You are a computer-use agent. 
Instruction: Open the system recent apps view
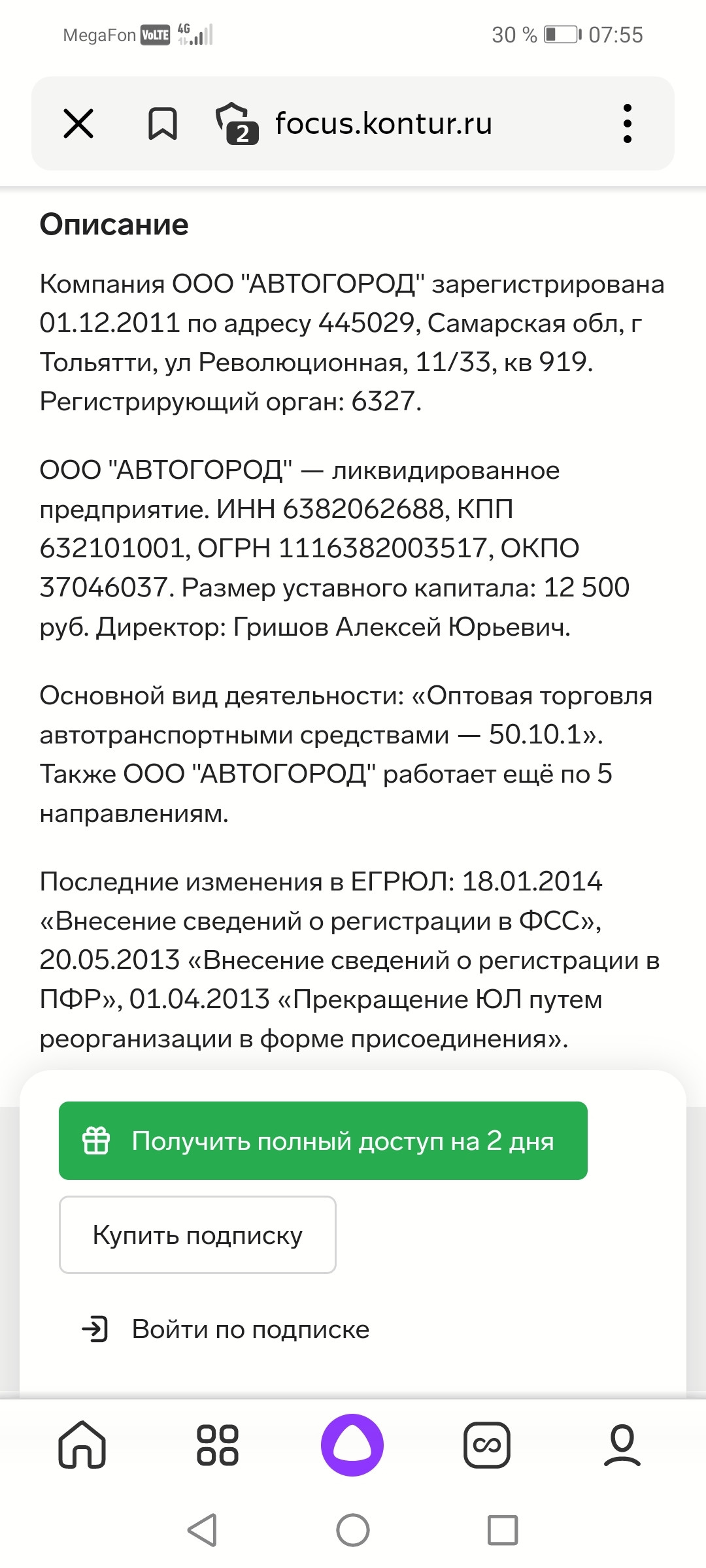(x=503, y=1530)
